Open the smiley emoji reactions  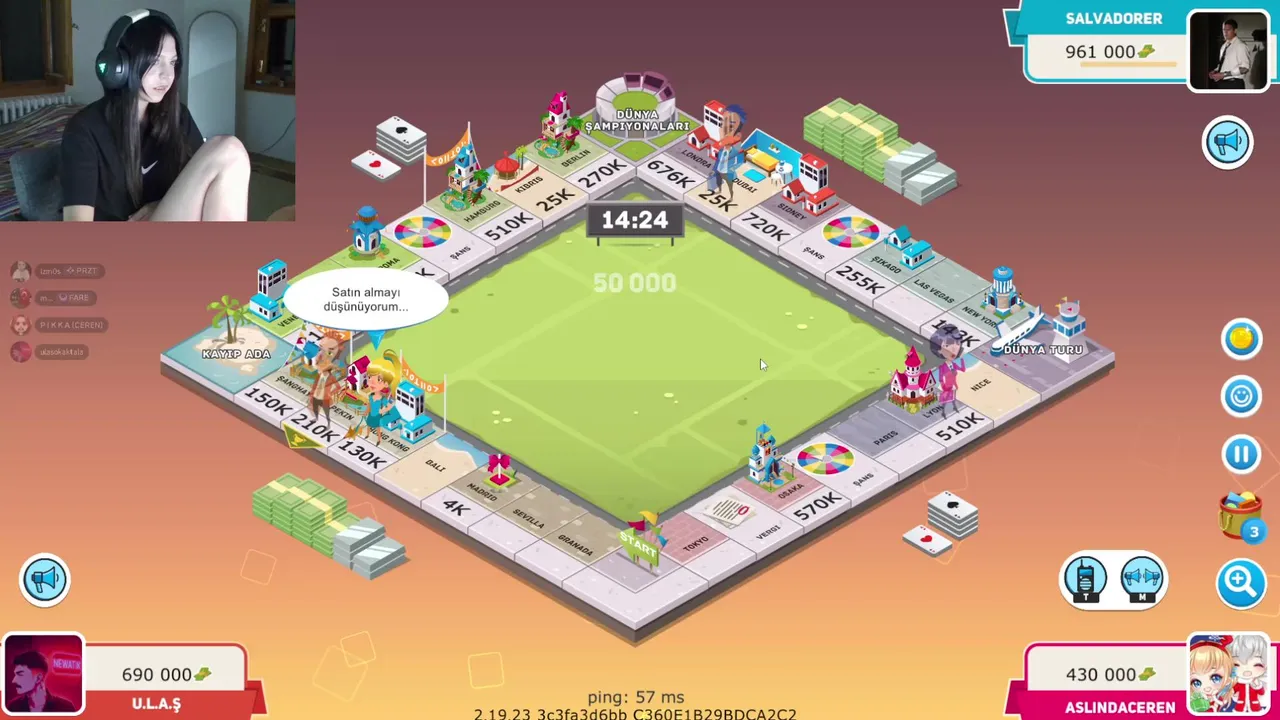pyautogui.click(x=1241, y=396)
